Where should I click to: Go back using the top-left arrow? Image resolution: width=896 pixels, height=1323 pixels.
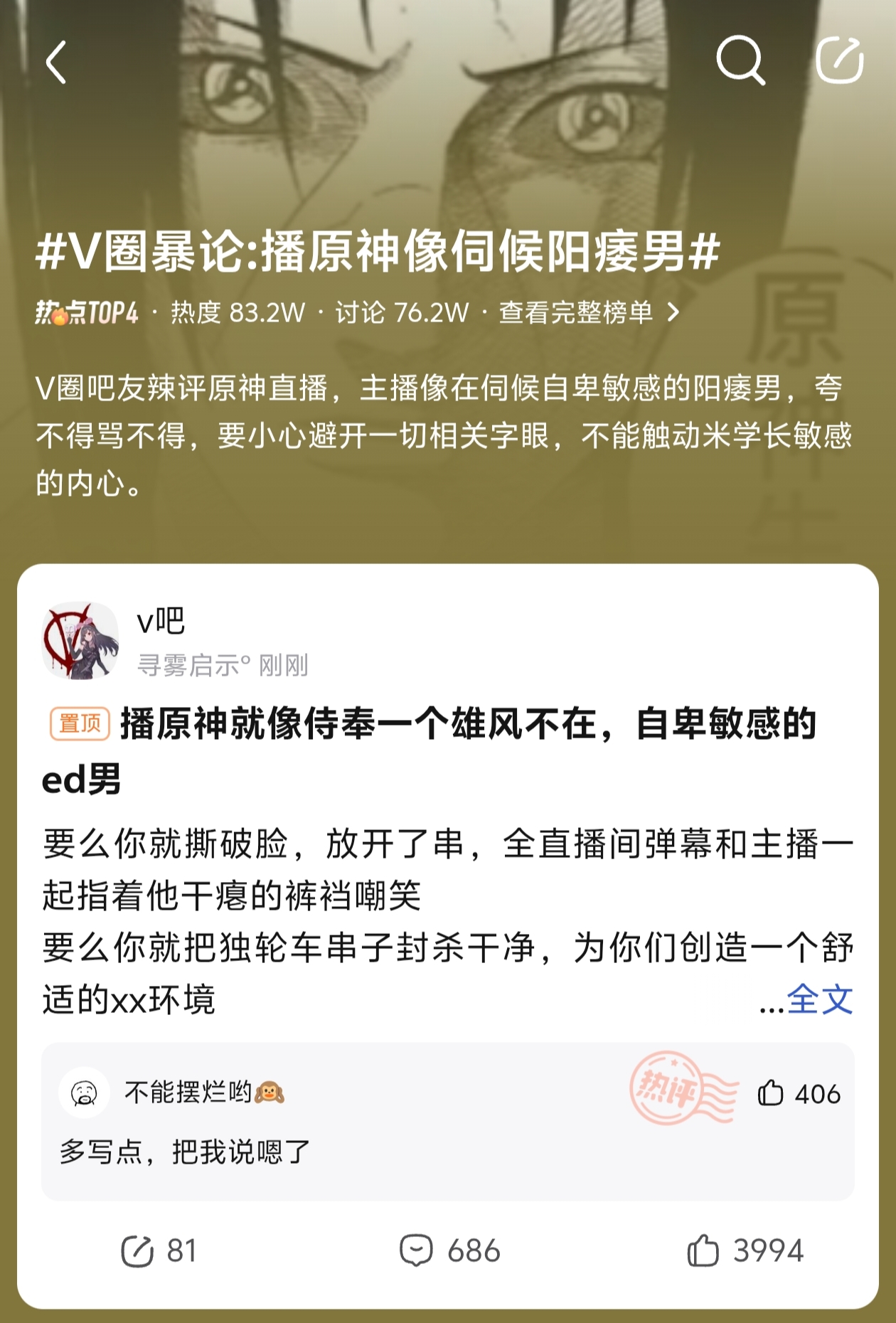[57, 62]
